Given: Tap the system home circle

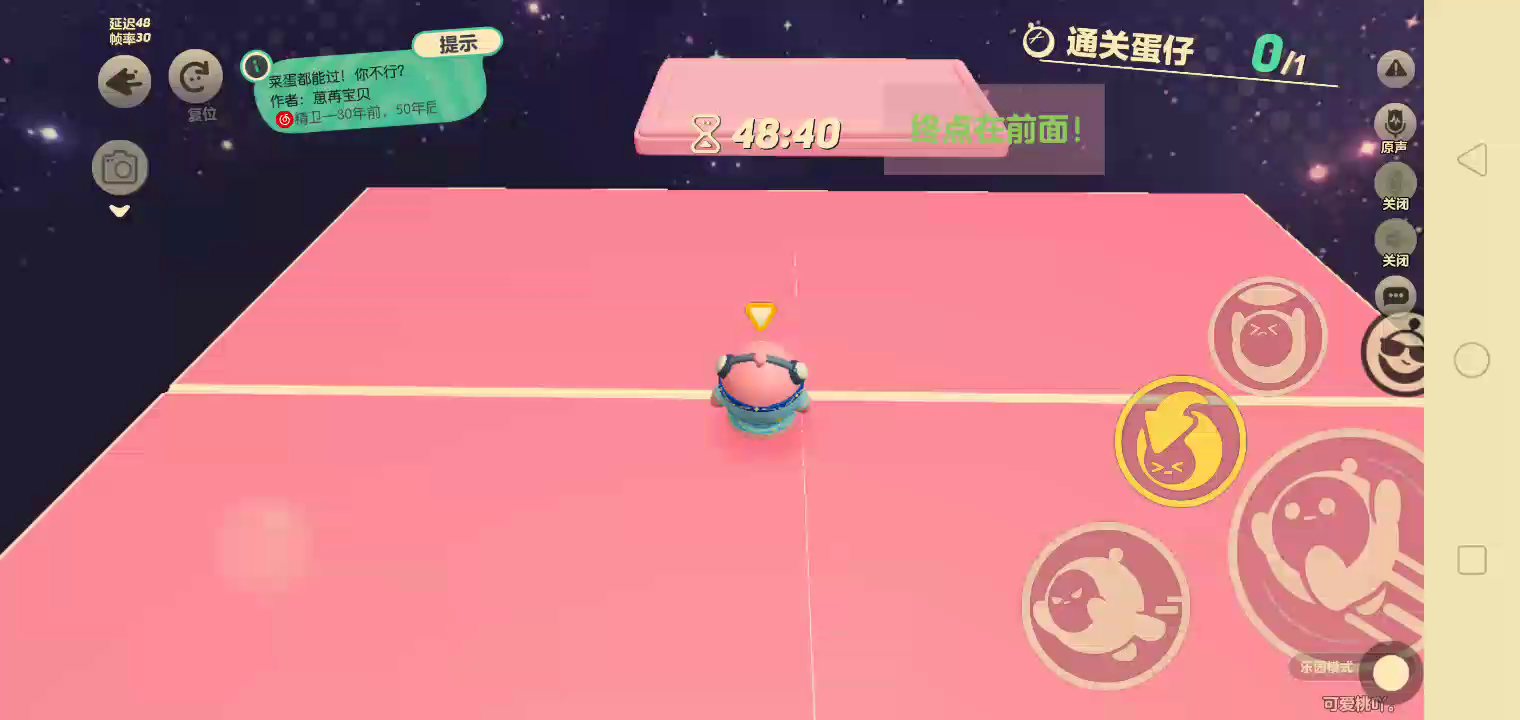Looking at the screenshot, I should coord(1471,360).
